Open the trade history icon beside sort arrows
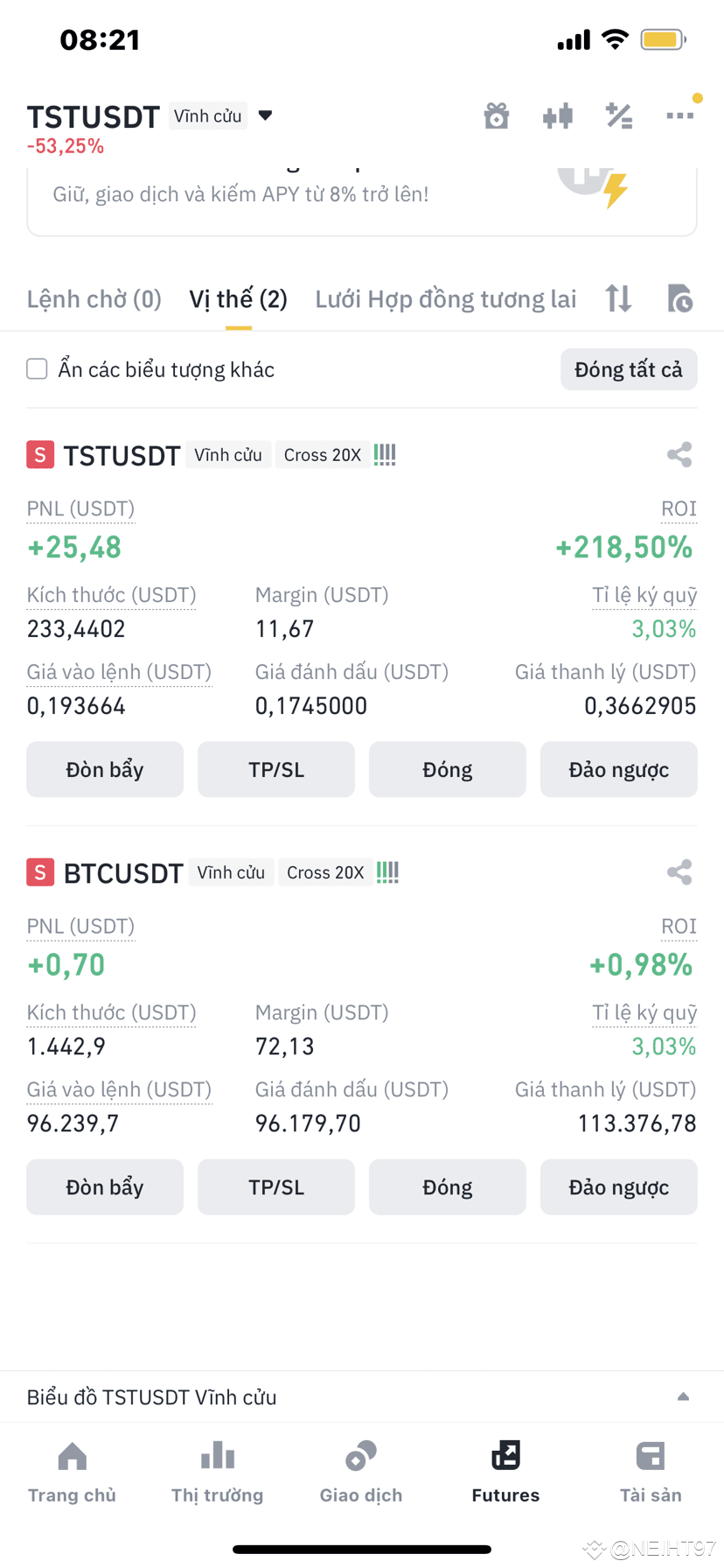 [679, 298]
